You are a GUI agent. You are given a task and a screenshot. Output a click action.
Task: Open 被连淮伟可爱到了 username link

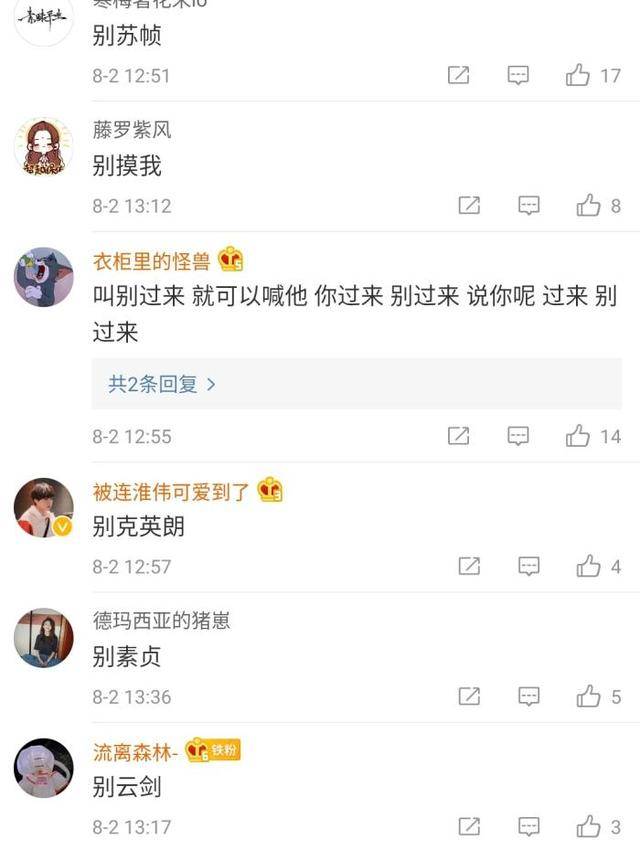pos(170,491)
